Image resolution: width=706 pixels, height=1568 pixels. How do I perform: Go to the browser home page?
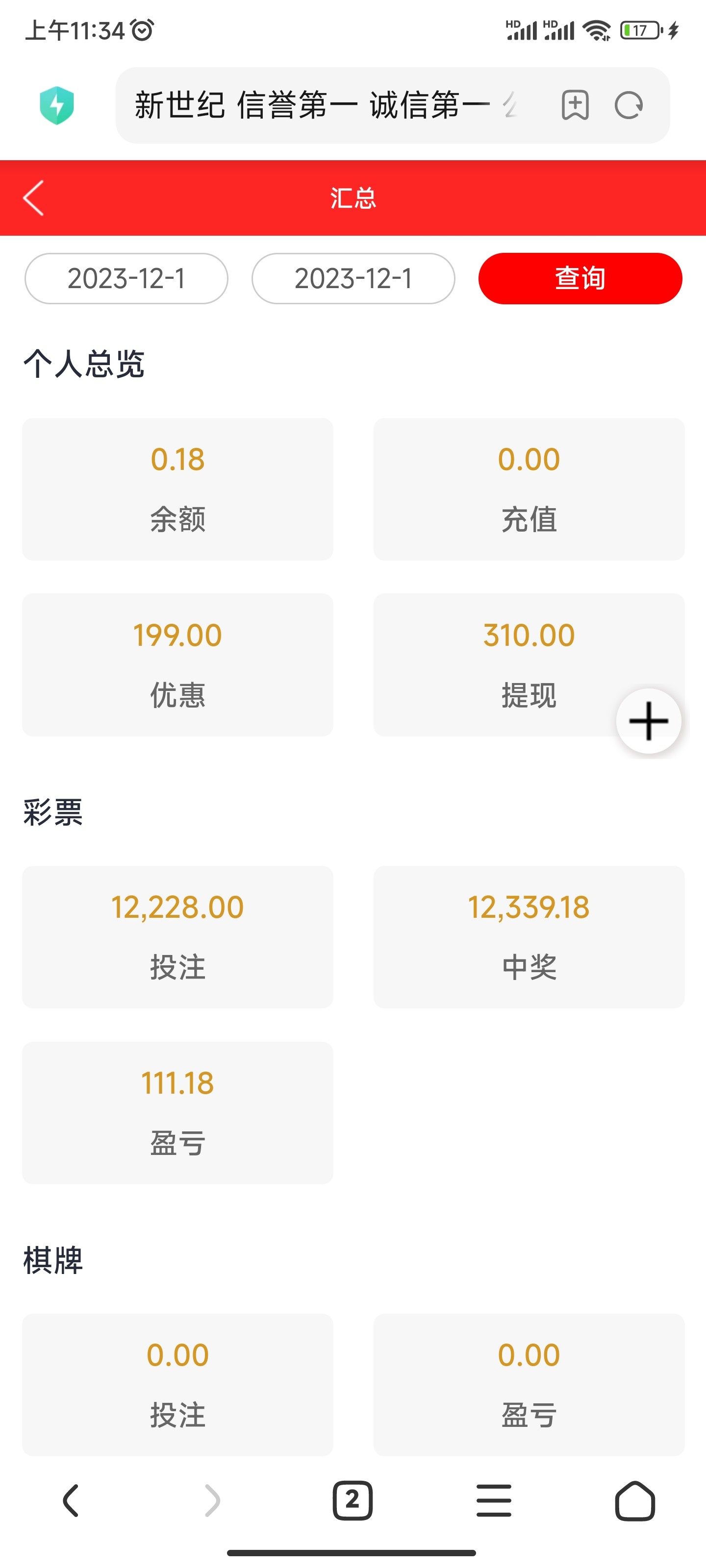[x=635, y=1500]
